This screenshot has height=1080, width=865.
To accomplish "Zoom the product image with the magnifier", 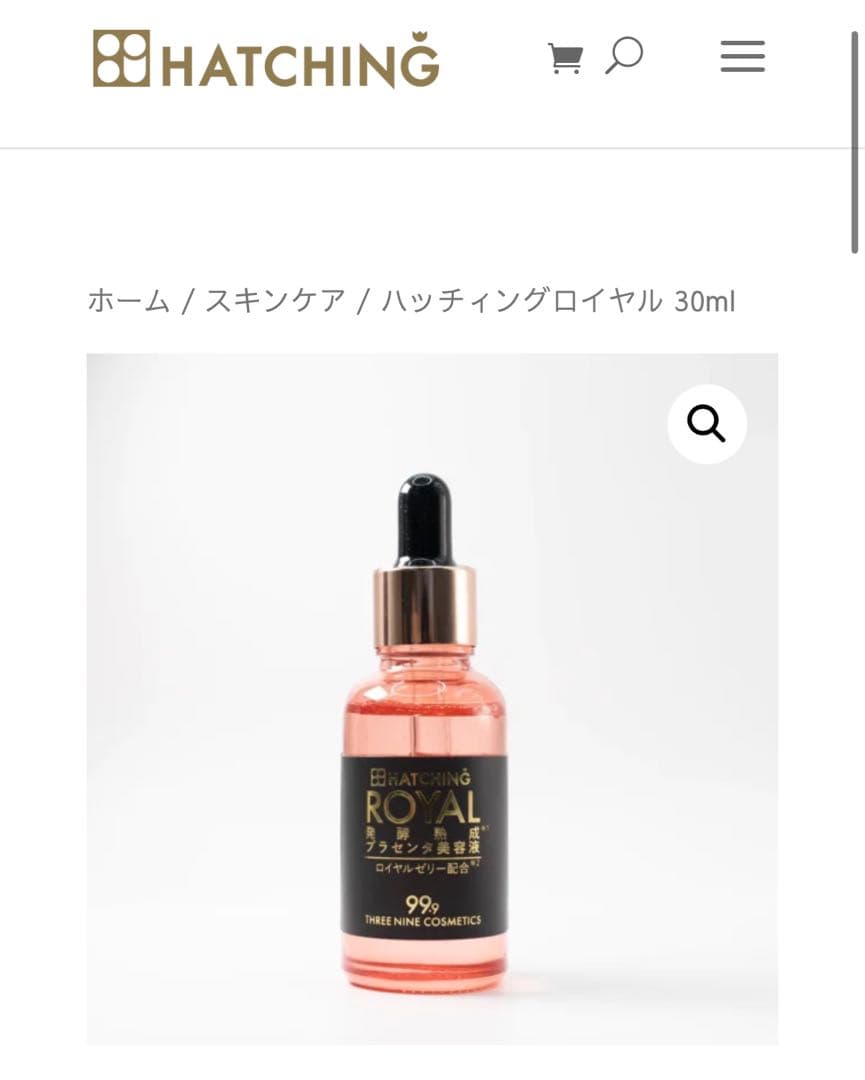I will coord(707,424).
